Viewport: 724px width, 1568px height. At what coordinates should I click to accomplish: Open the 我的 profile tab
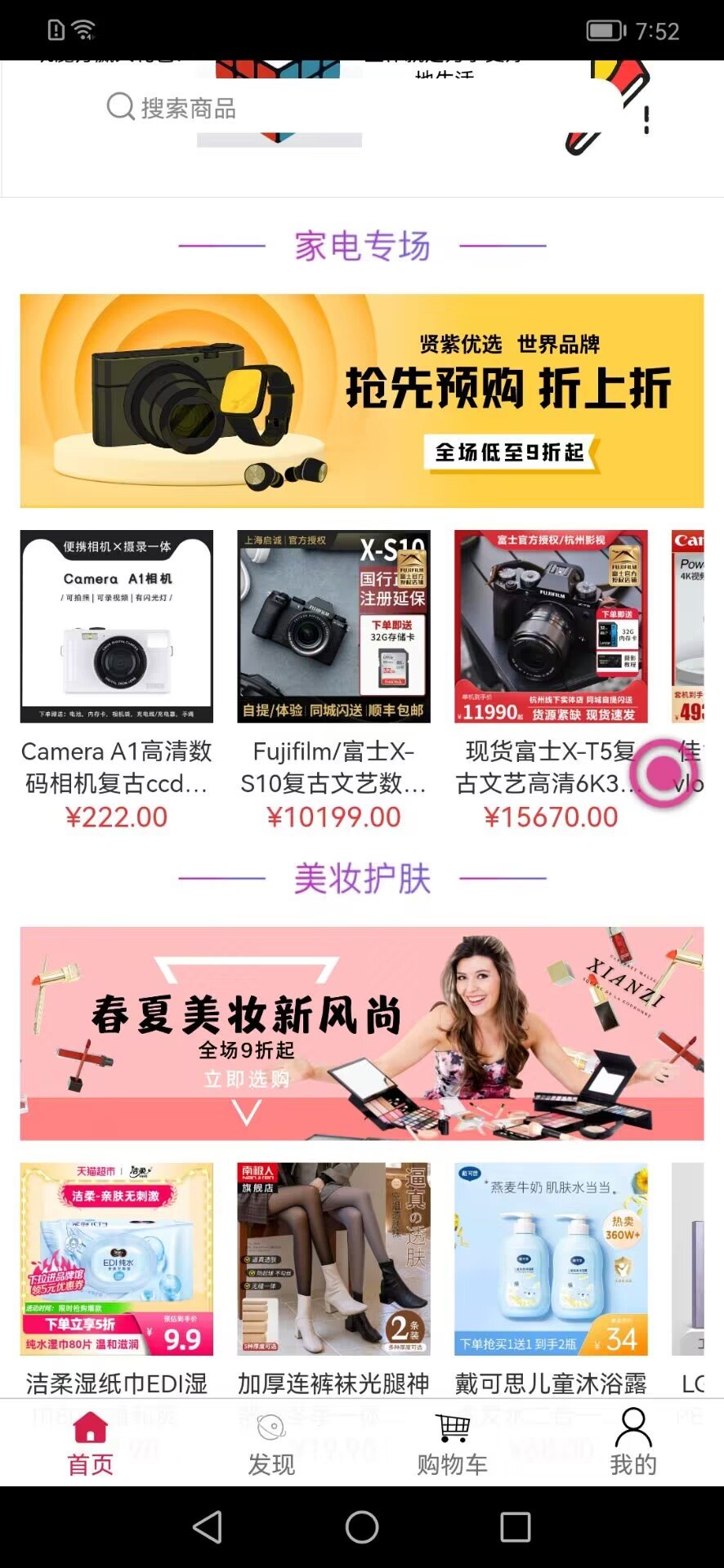pyautogui.click(x=633, y=1443)
